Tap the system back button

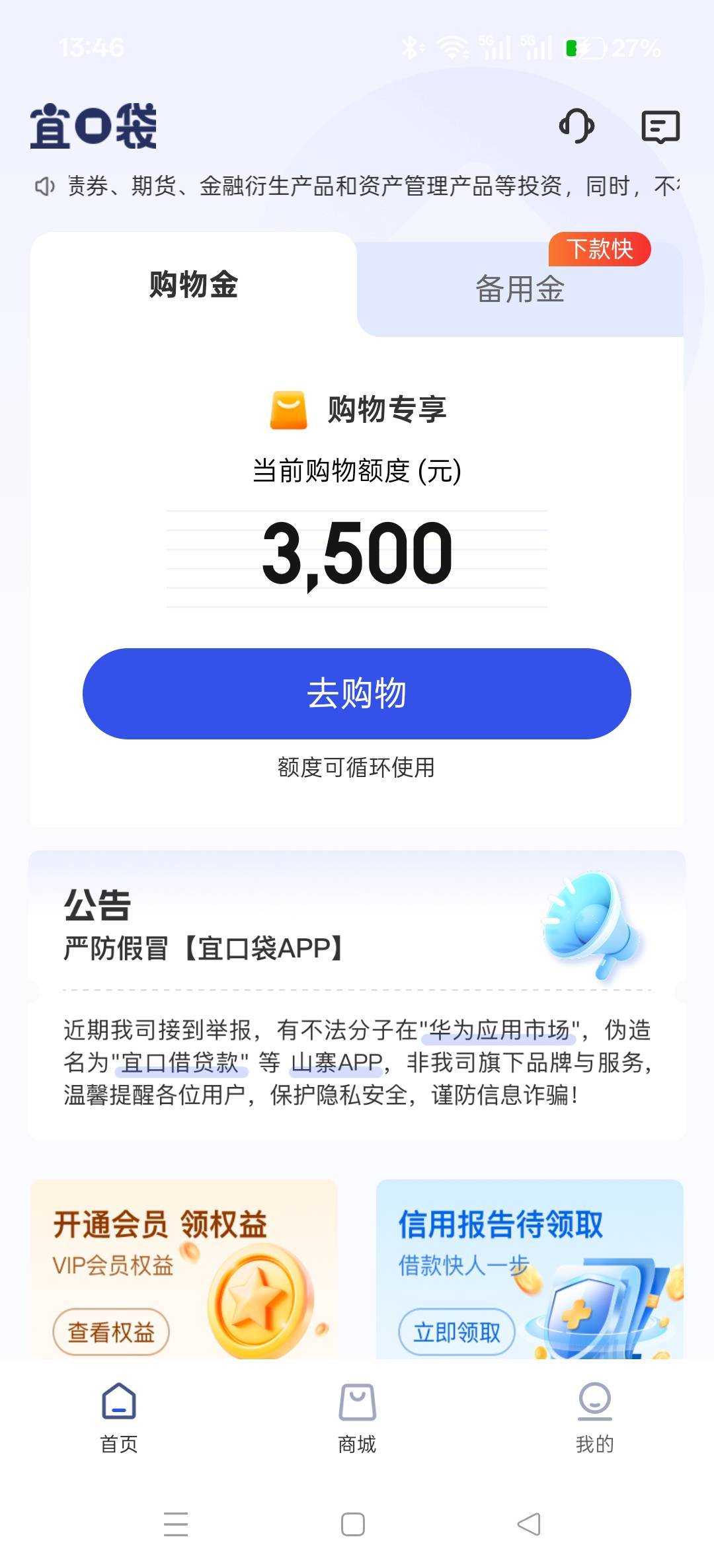point(529,1524)
